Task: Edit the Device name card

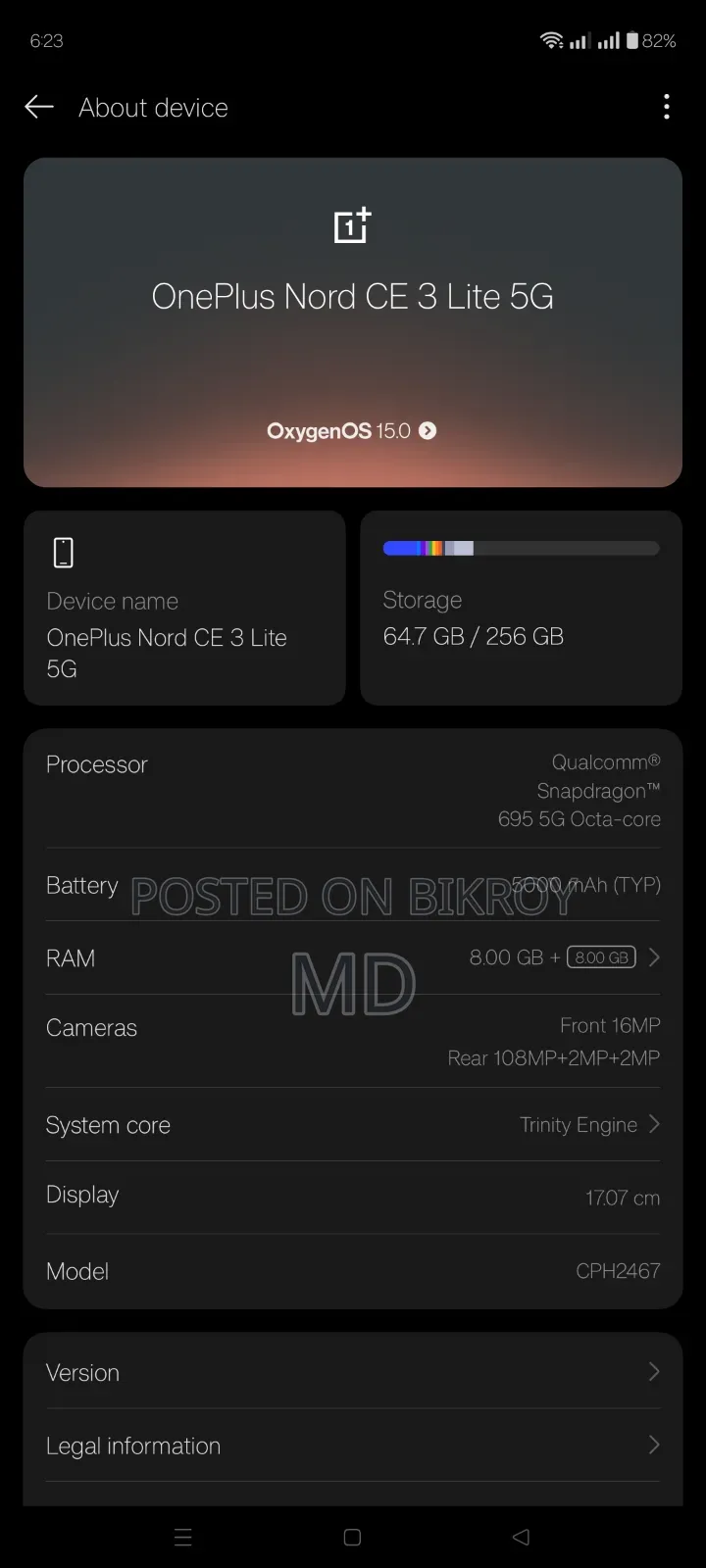Action: click(x=184, y=608)
